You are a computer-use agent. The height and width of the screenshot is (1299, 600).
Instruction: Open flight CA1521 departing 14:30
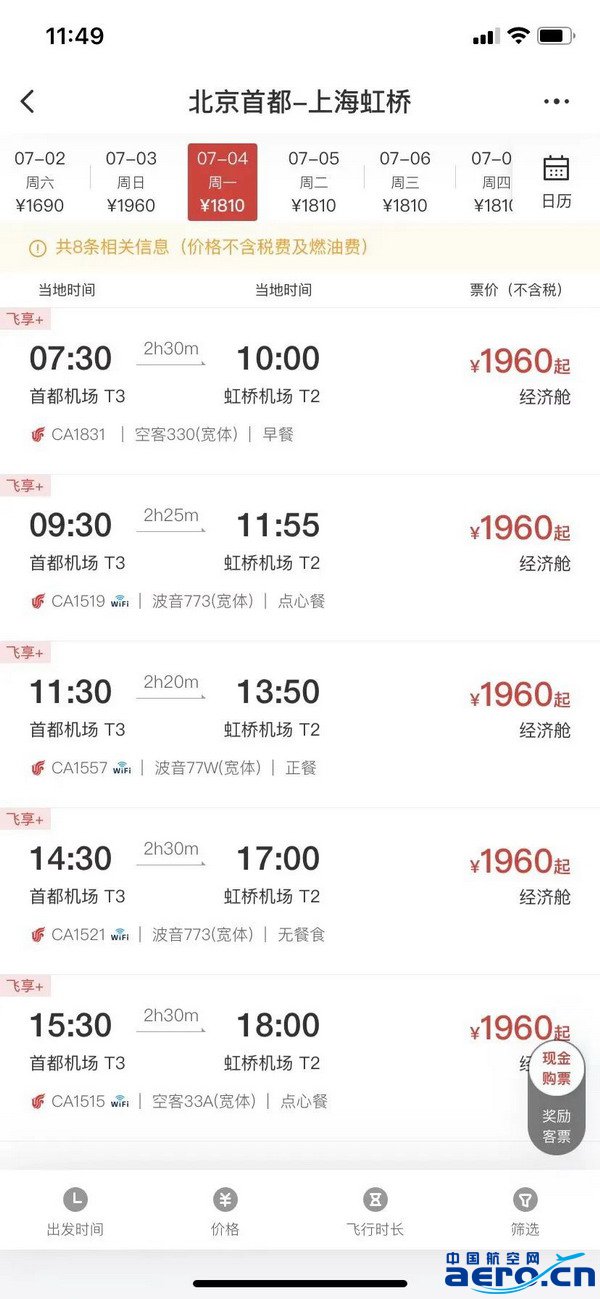[300, 891]
